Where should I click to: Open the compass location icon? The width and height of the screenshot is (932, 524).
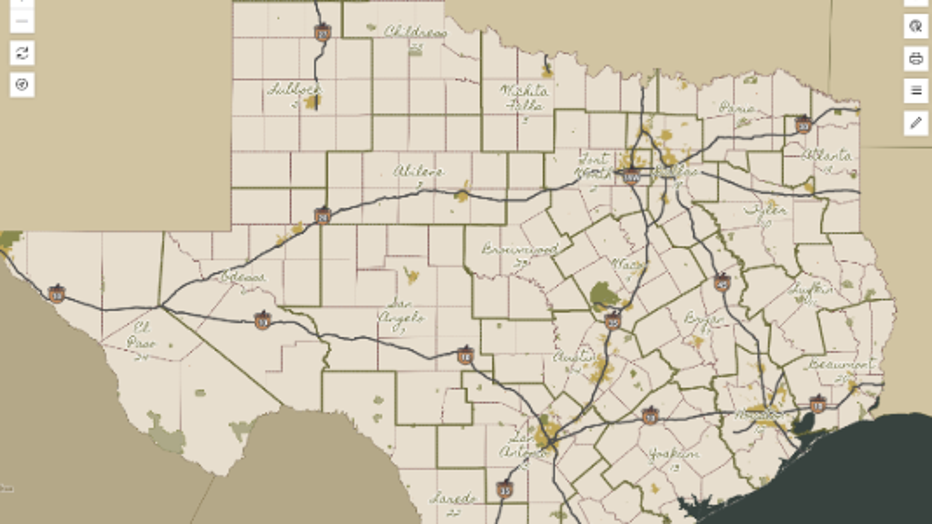[23, 84]
